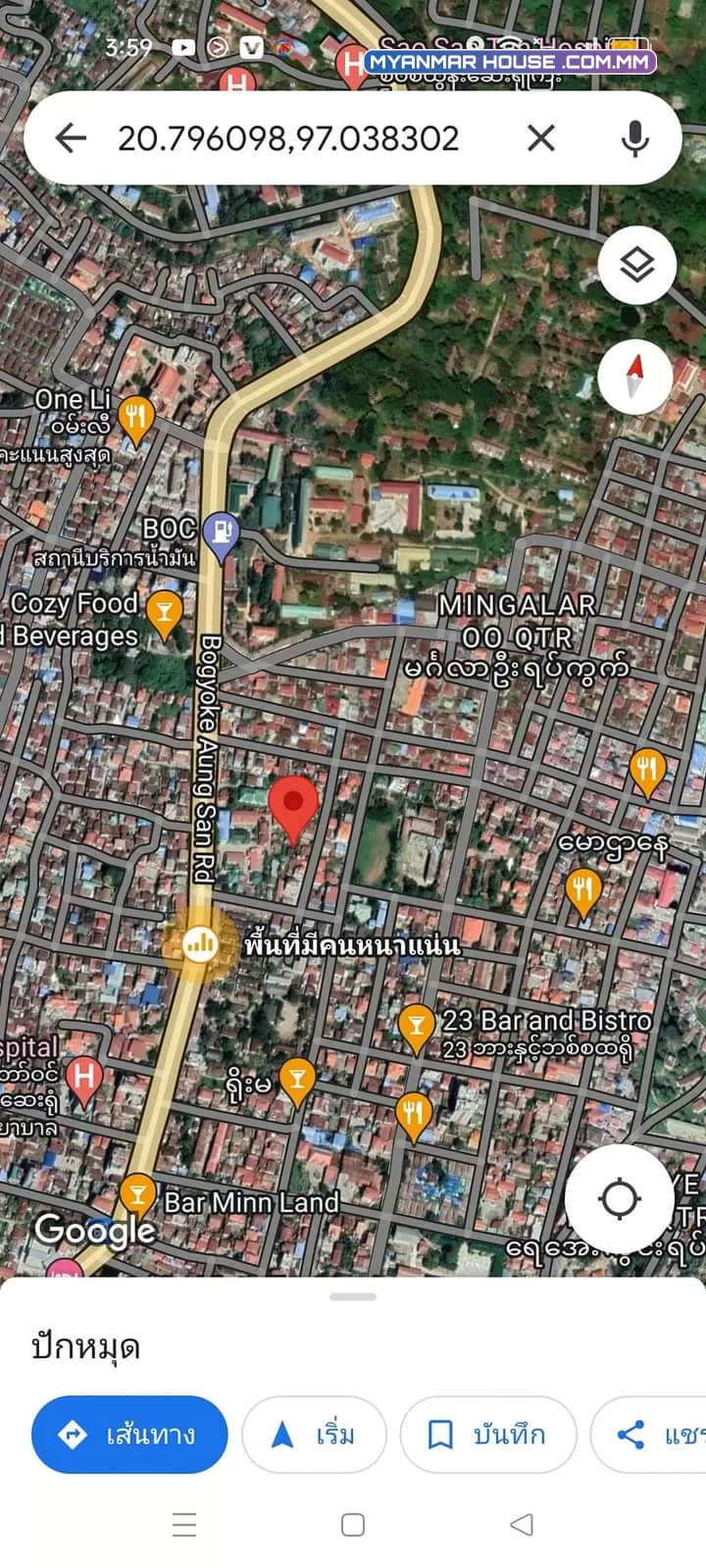Select the One Li restaurant marker
The image size is (706, 1568).
coord(134,419)
